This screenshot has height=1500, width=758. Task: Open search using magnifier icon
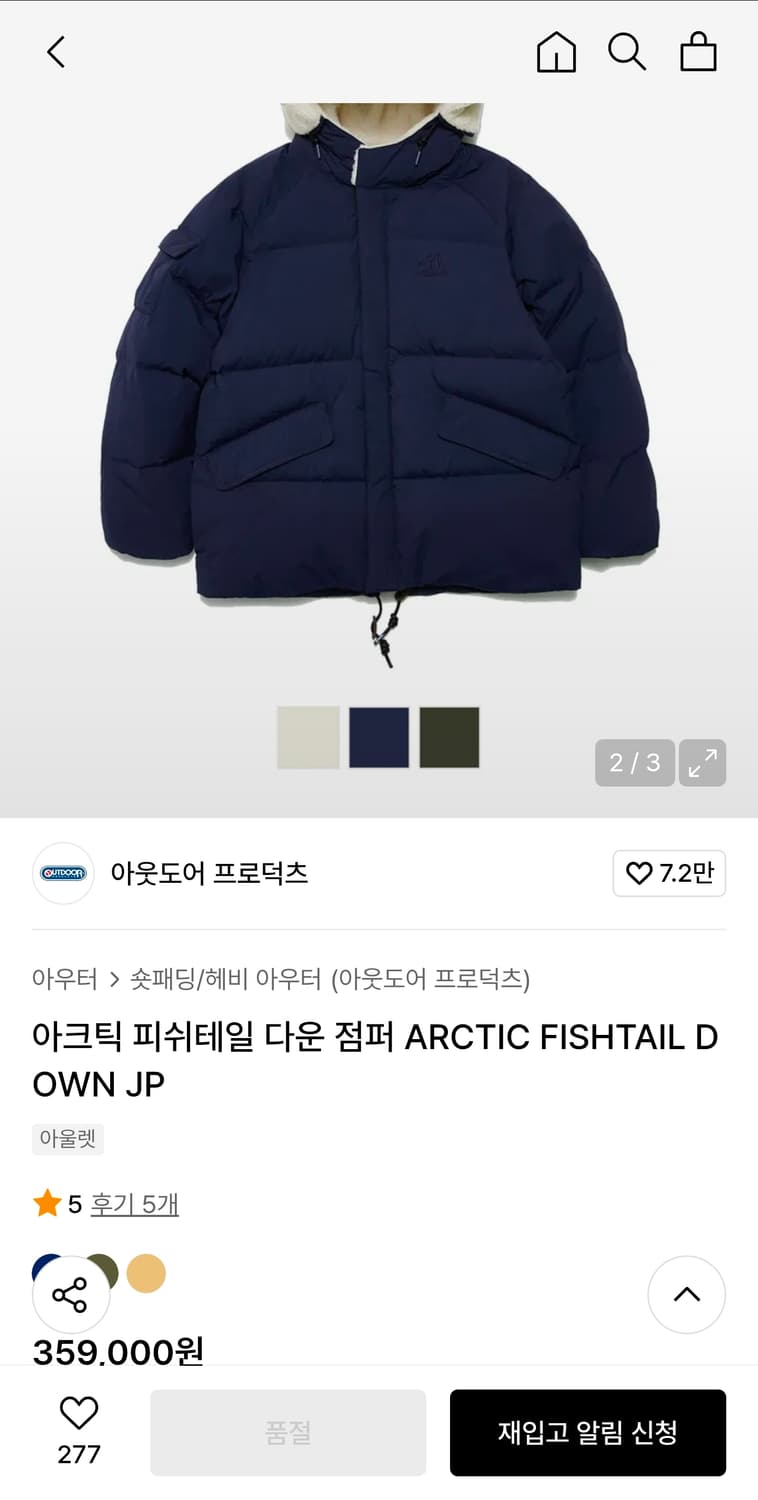click(x=627, y=52)
